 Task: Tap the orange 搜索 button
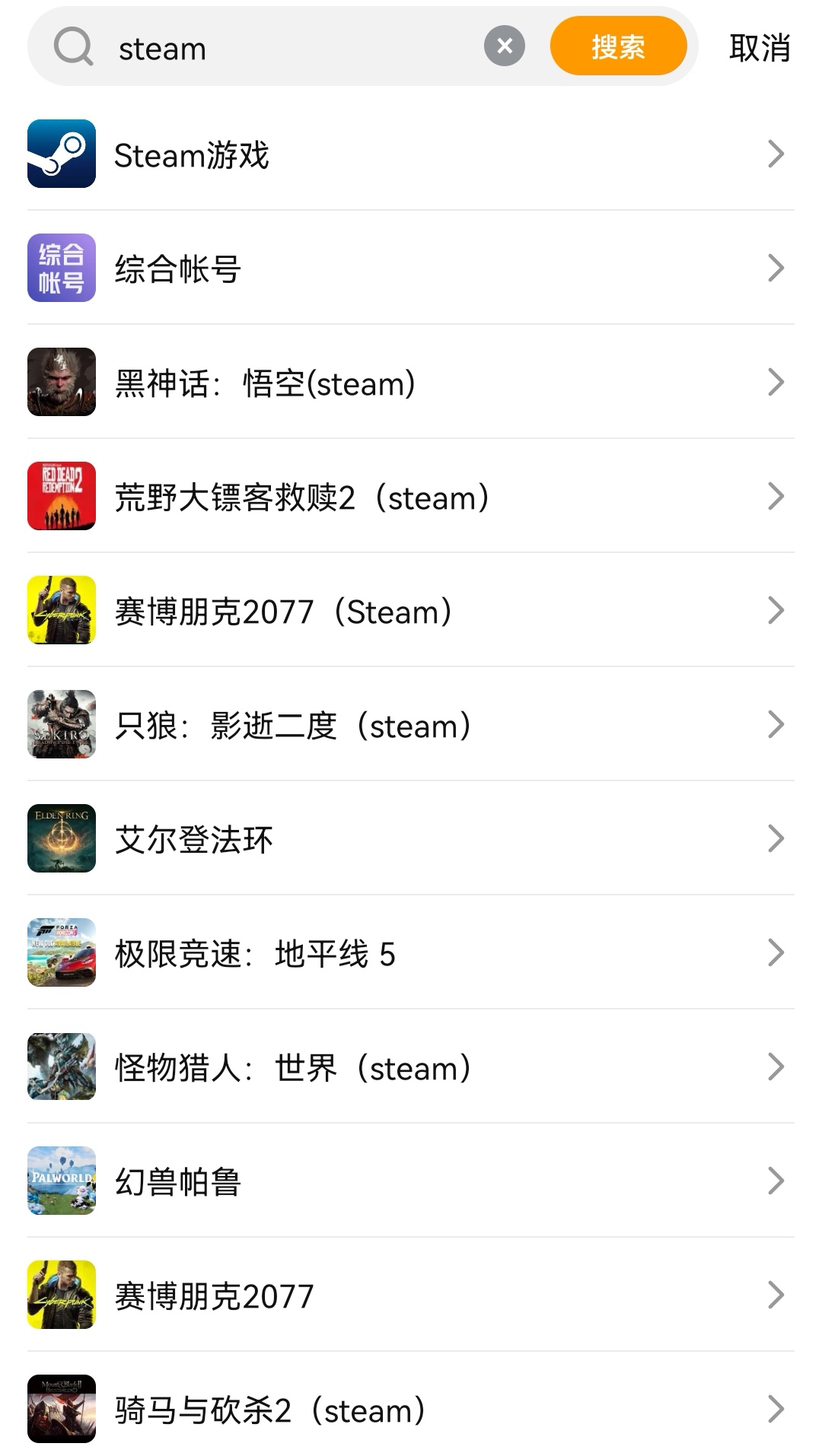618,46
